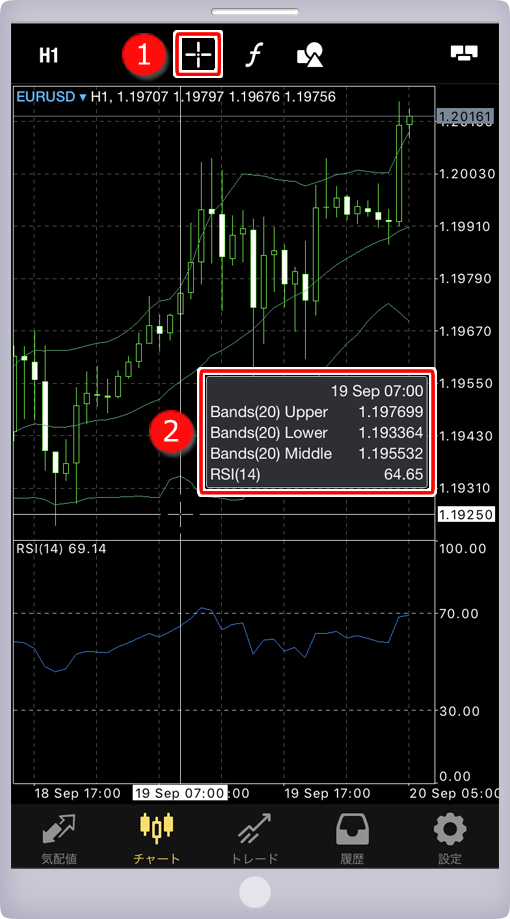Switch to the 気配値 tab
This screenshot has height=919, width=510.
tap(59, 838)
